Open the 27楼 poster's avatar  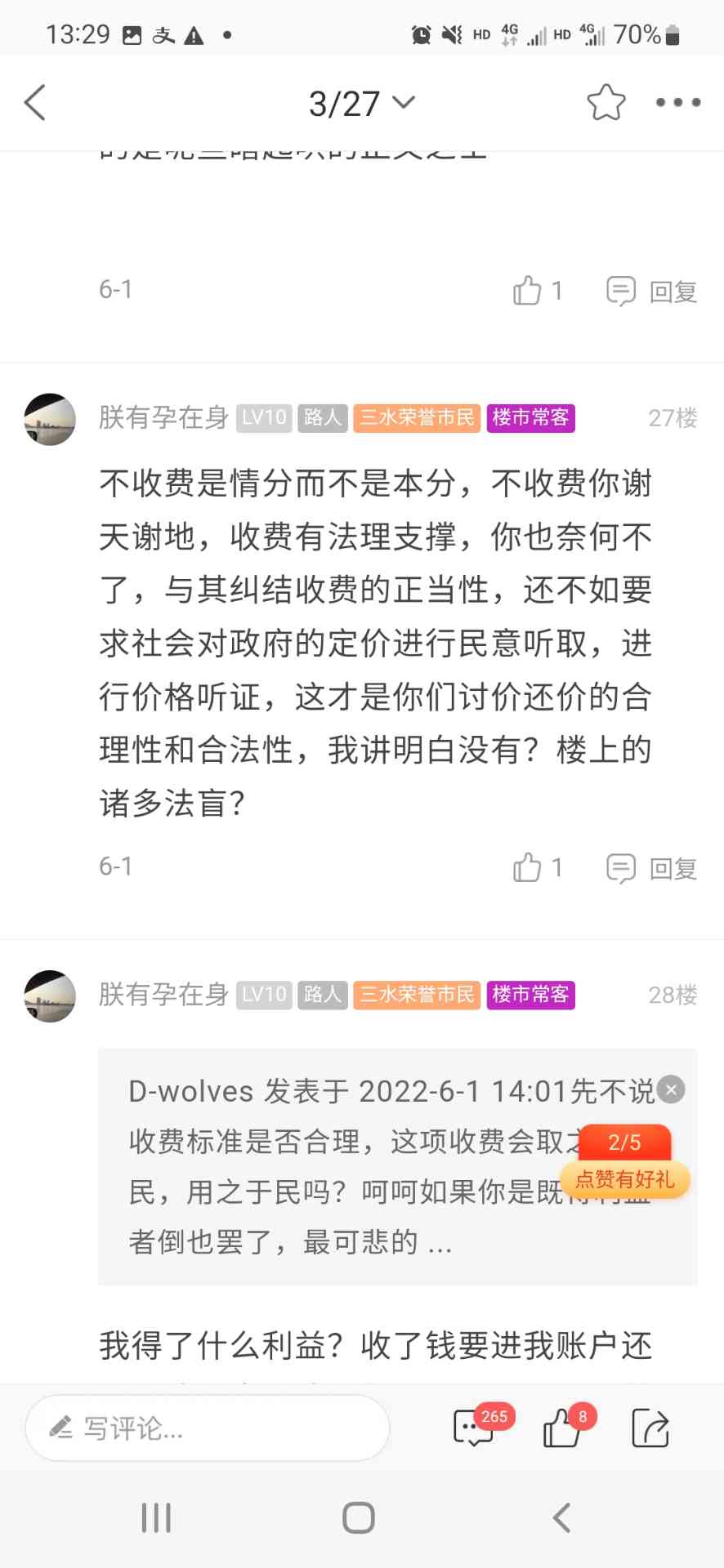(50, 419)
